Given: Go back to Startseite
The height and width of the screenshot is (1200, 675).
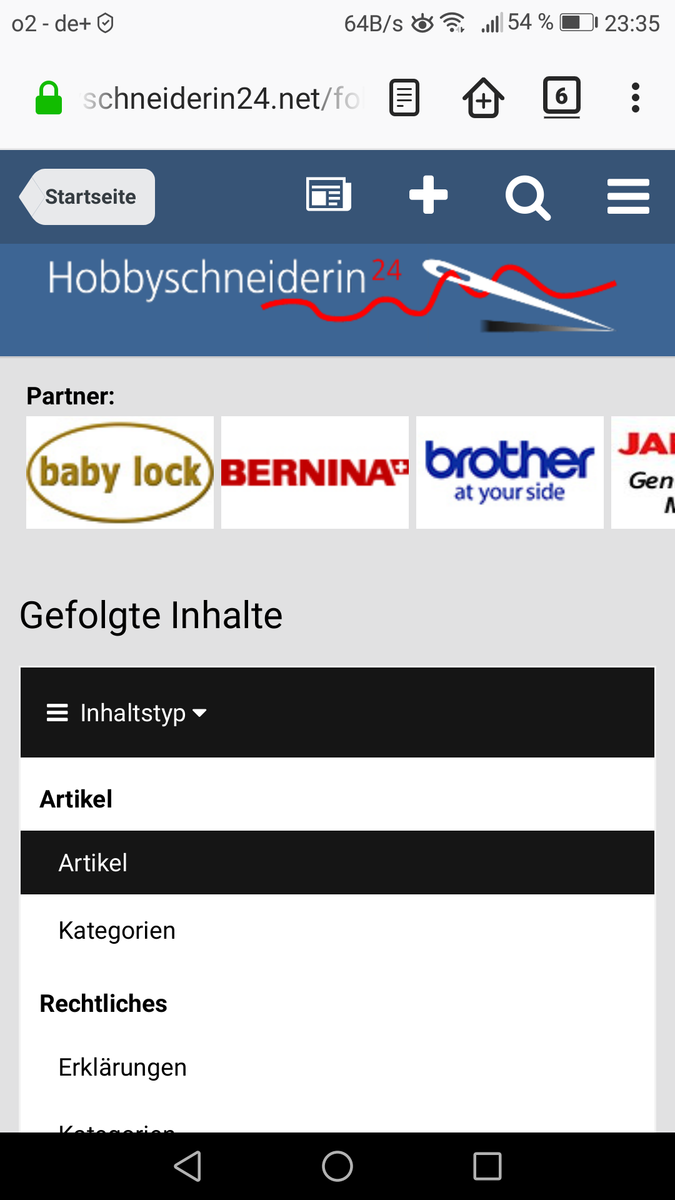Looking at the screenshot, I should [x=88, y=197].
